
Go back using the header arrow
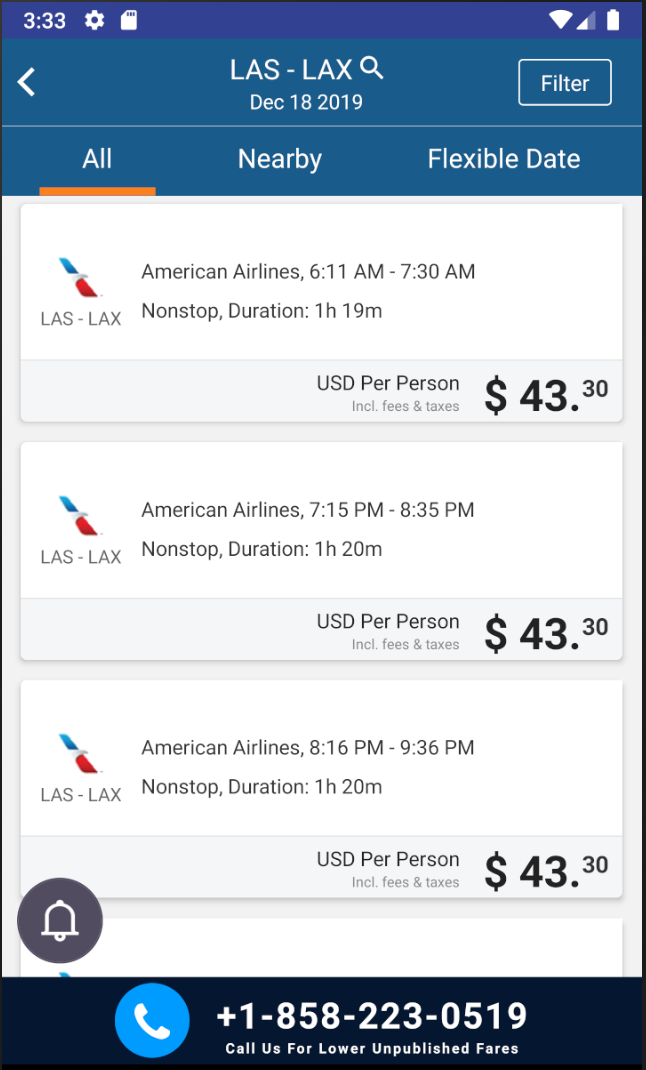tap(27, 82)
